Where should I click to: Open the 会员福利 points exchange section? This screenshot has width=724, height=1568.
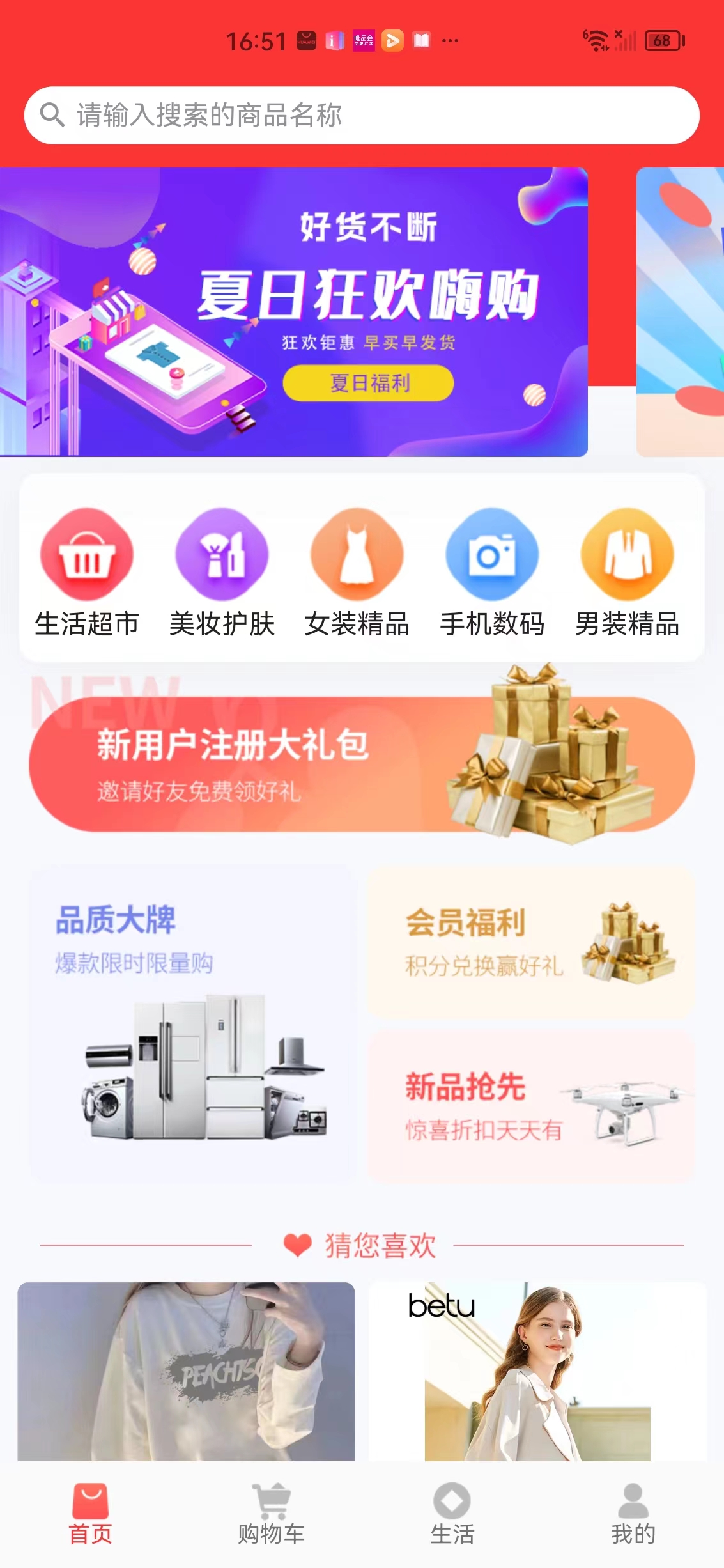535,940
